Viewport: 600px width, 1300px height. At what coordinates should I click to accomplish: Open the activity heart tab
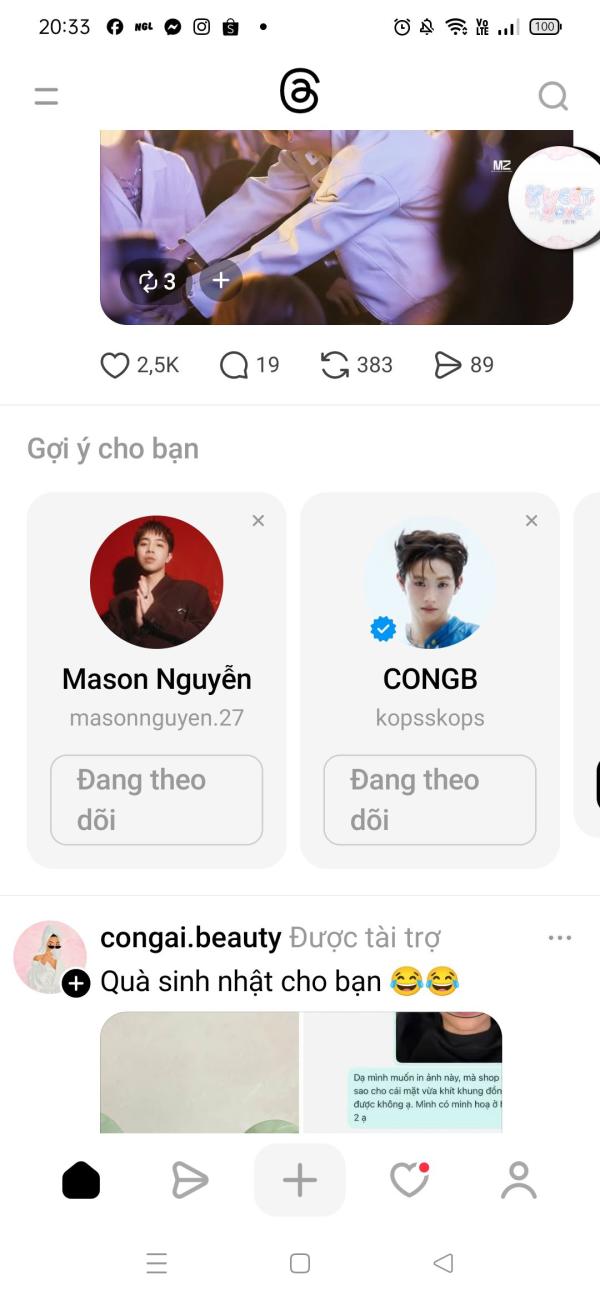click(x=408, y=1180)
